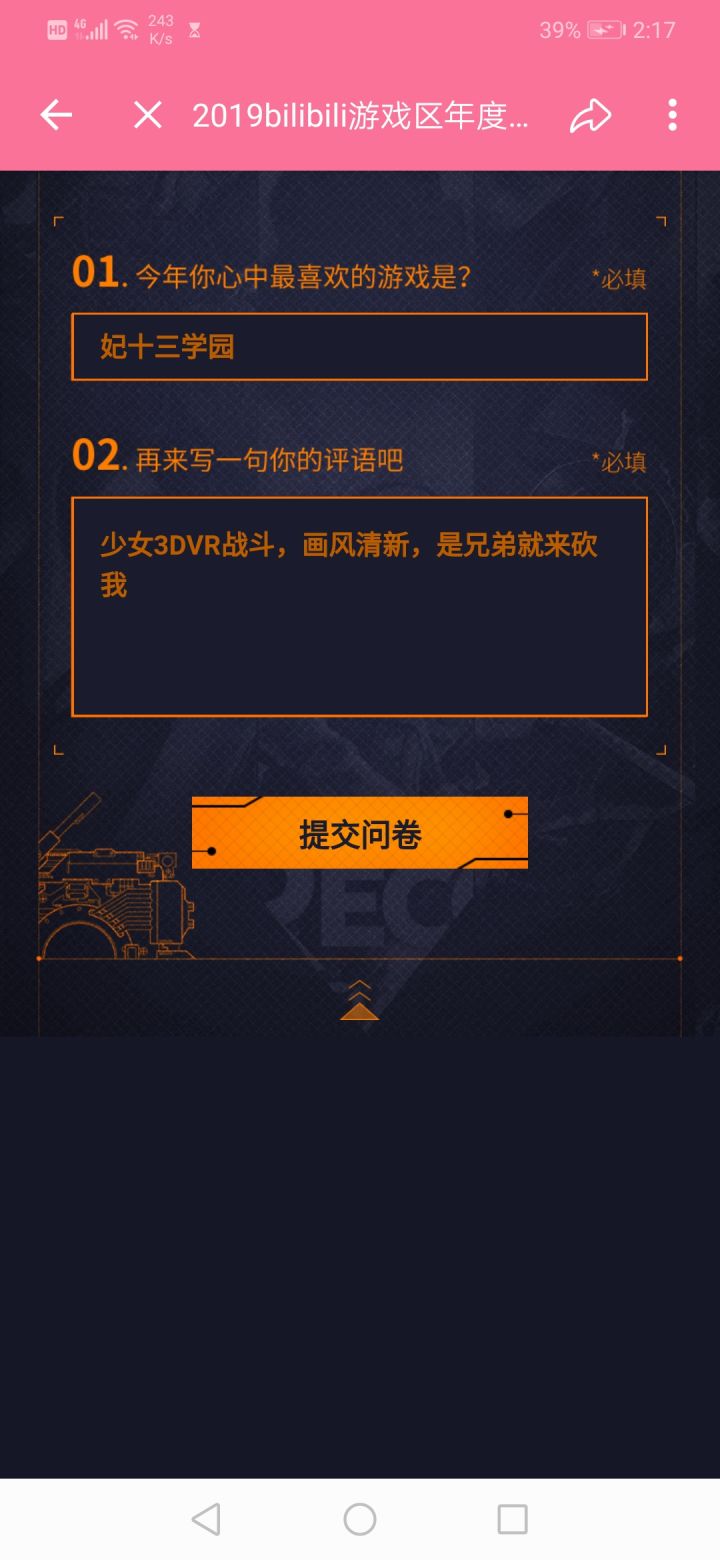Close the webpage with the X icon

pos(146,115)
